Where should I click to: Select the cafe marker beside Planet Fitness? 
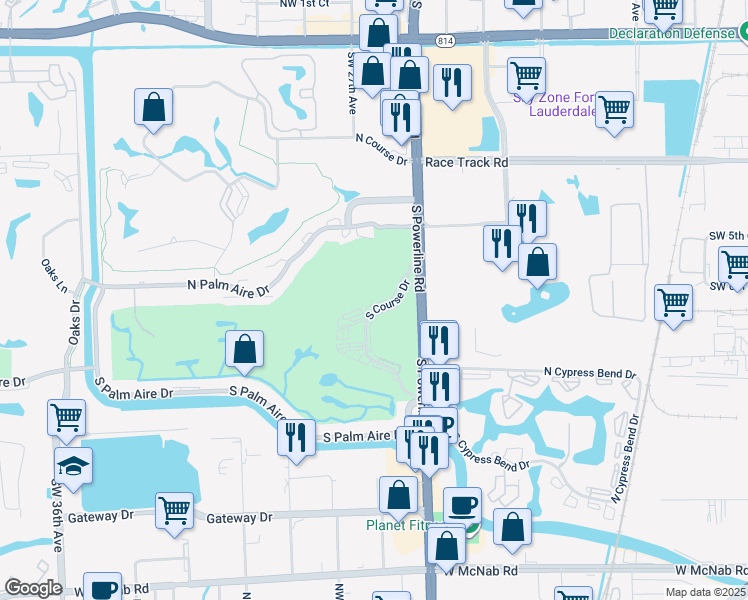tap(462, 505)
